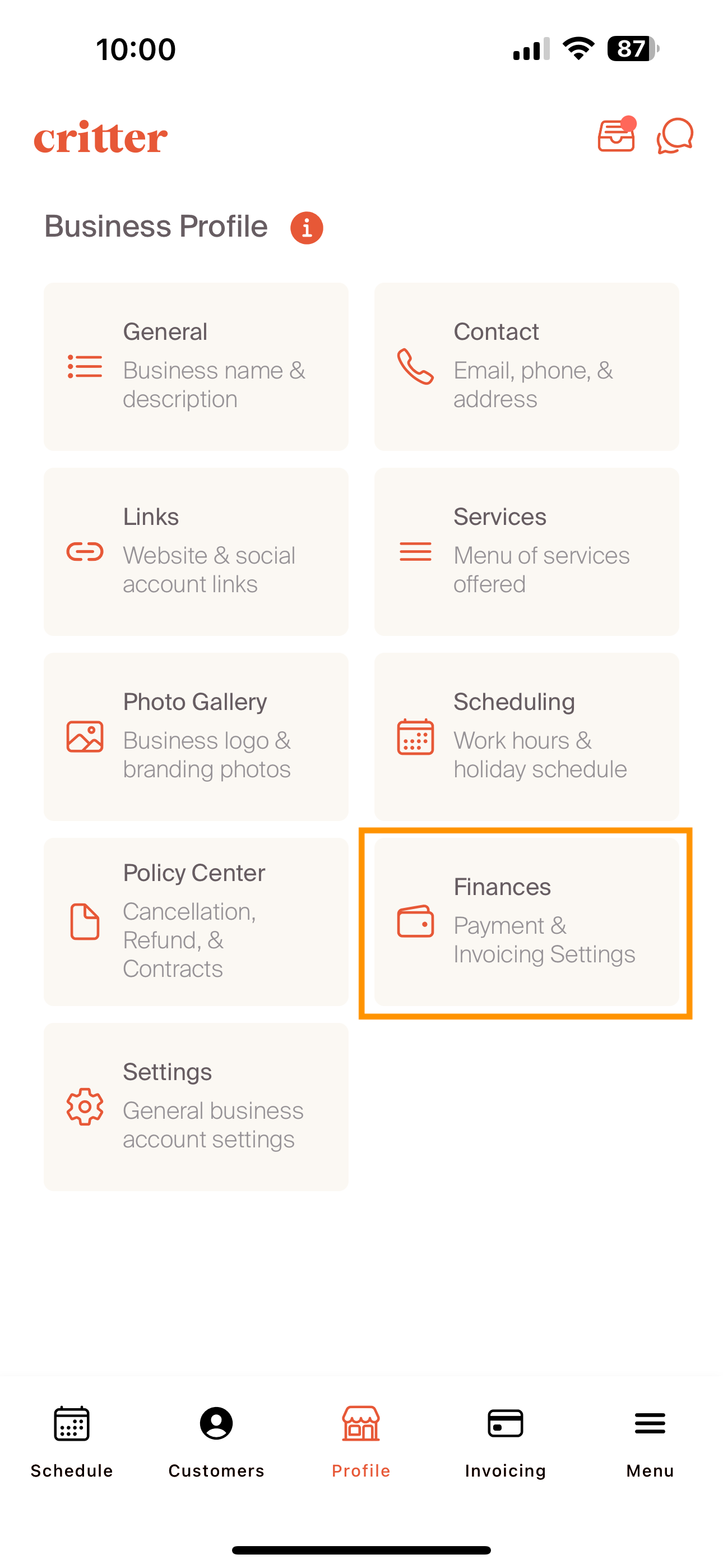Open the Policy Center card

pyautogui.click(x=196, y=921)
